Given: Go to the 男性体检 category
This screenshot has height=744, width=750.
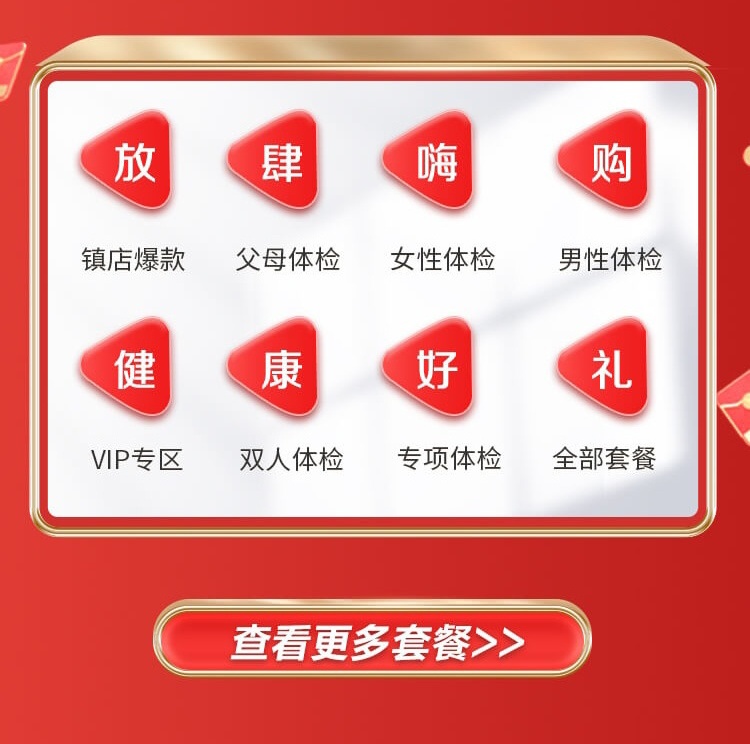Looking at the screenshot, I should point(609,190).
